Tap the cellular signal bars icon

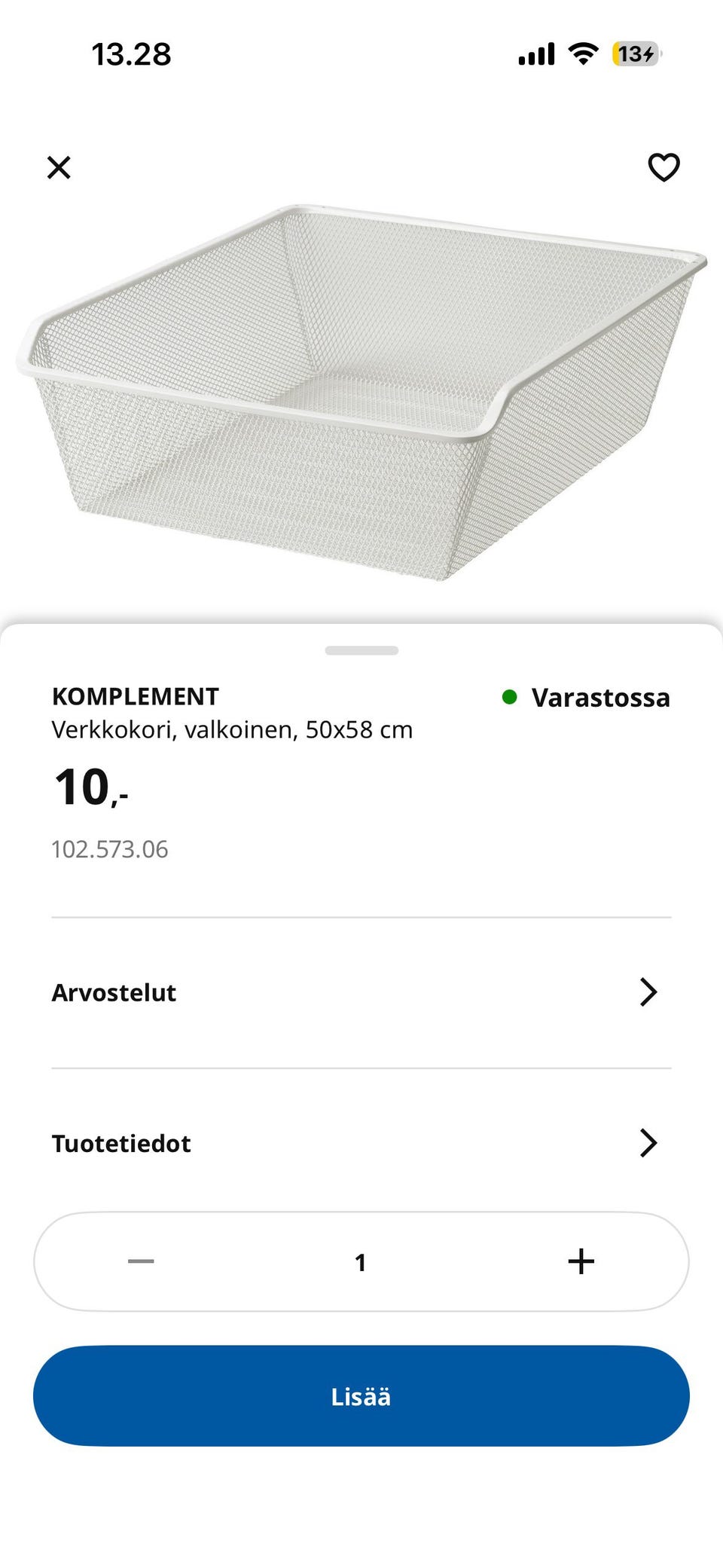click(x=535, y=53)
